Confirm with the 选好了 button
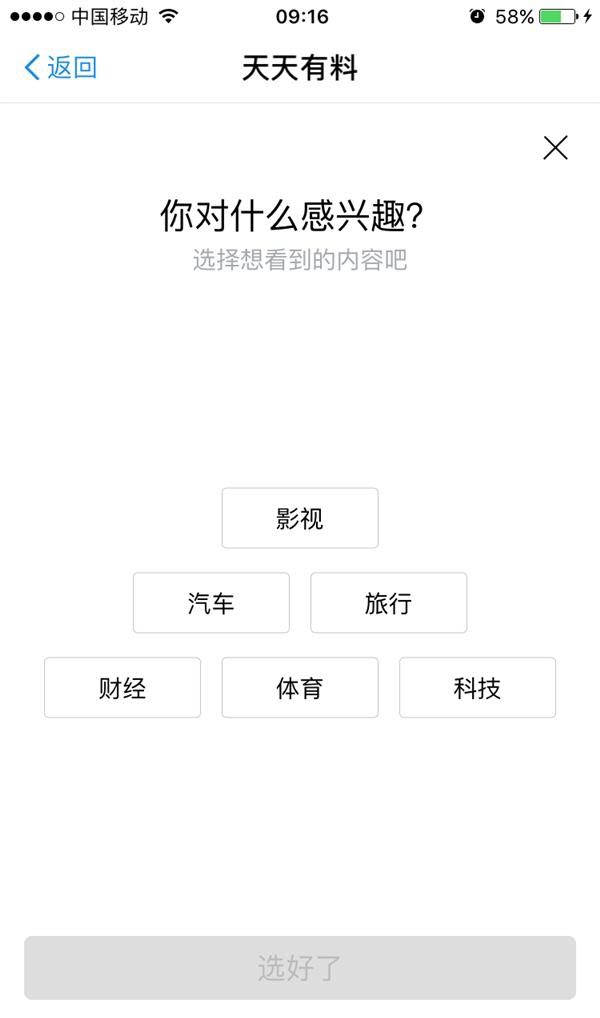 pos(300,967)
